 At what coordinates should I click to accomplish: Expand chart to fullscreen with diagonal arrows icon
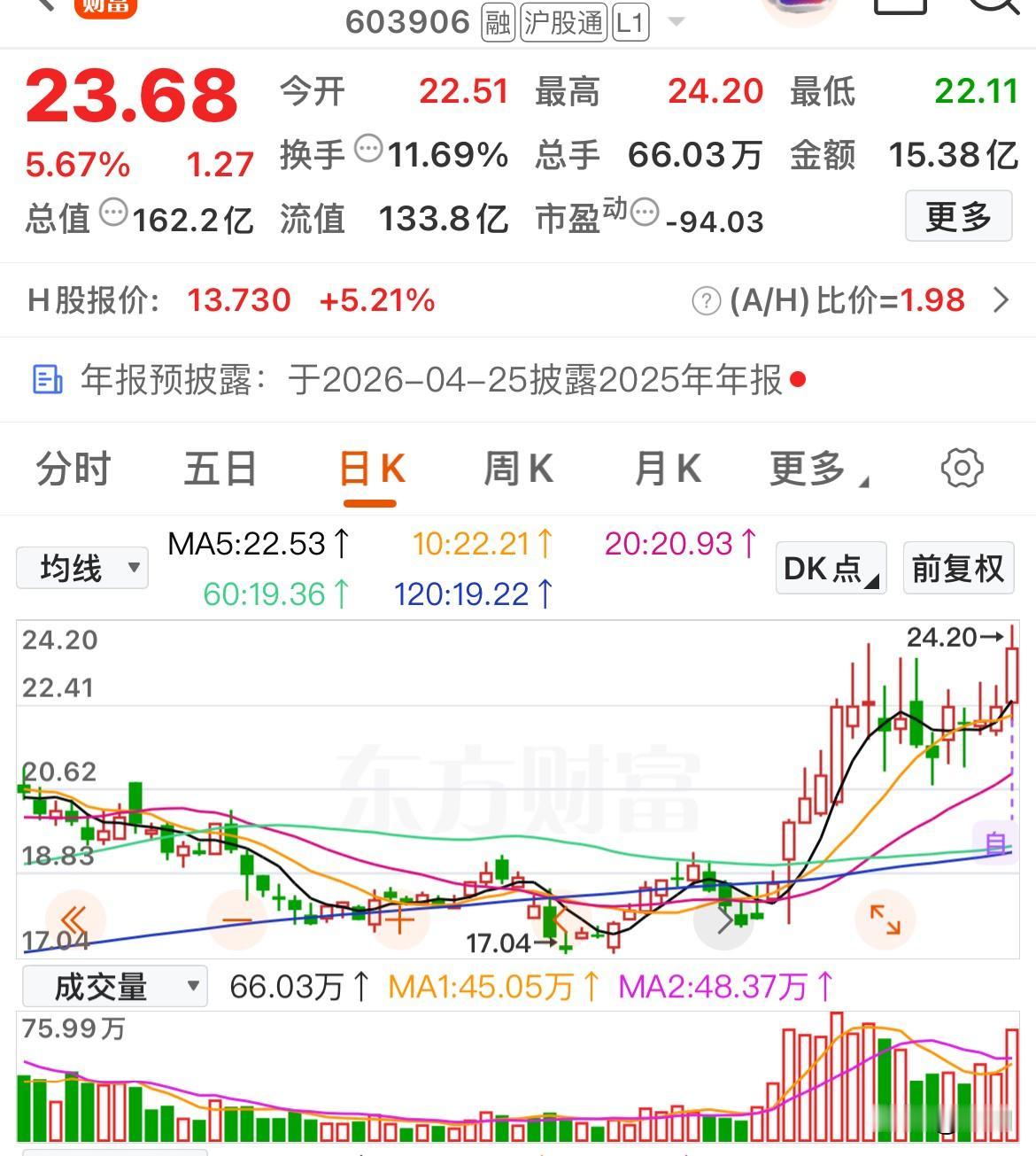pos(885,920)
